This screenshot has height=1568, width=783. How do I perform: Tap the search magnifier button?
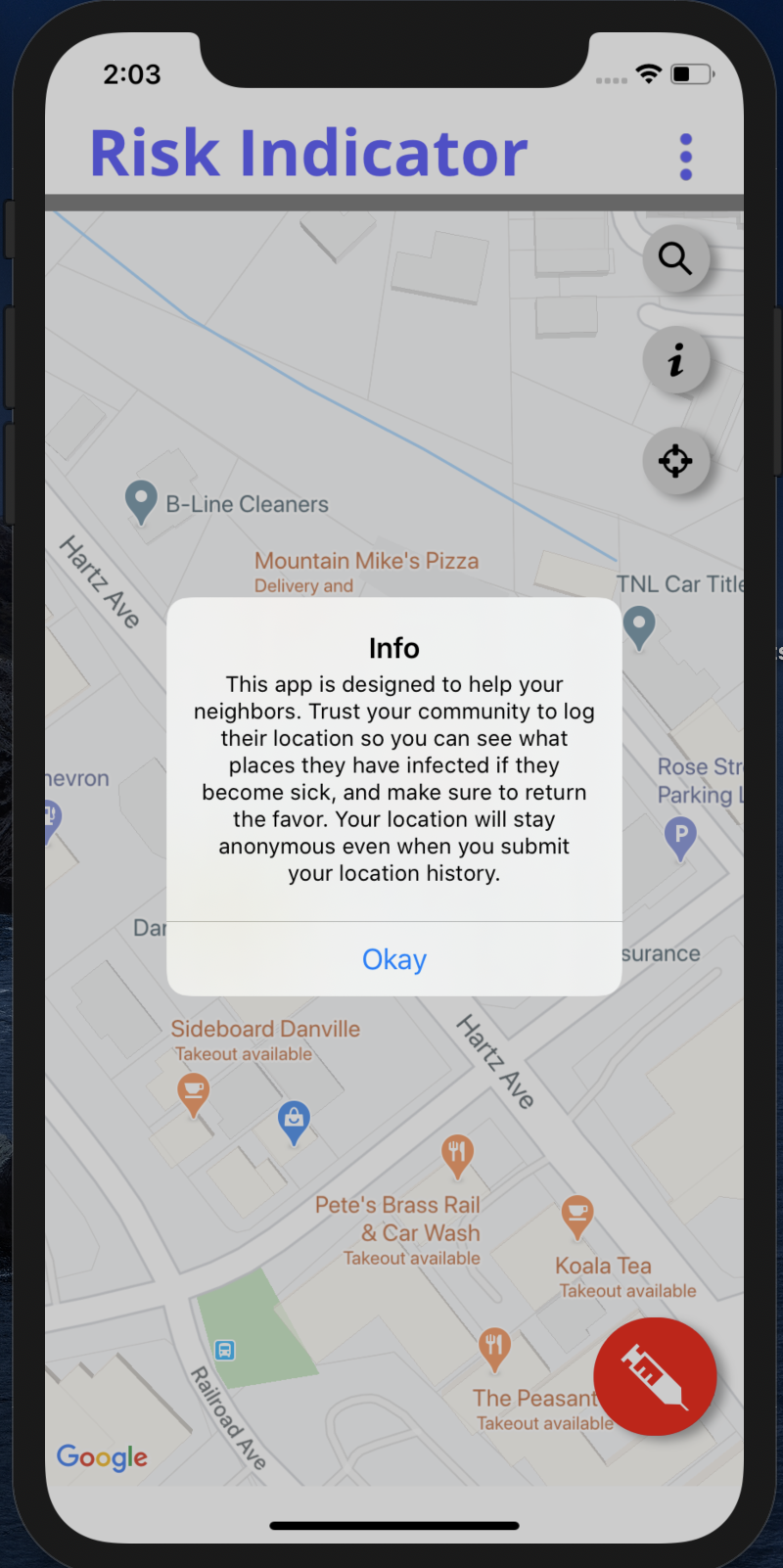tap(675, 258)
